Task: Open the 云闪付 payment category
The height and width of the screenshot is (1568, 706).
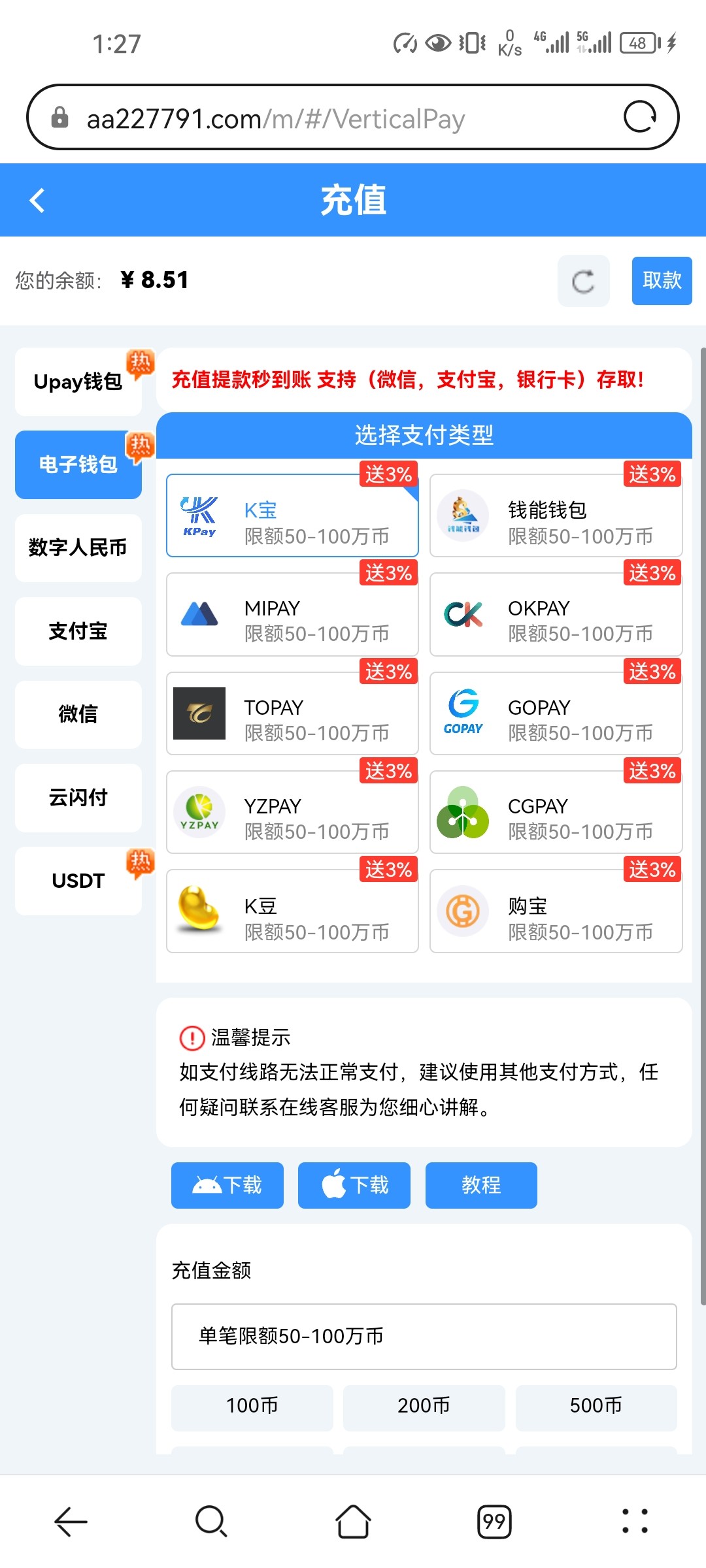Action: pyautogui.click(x=78, y=798)
